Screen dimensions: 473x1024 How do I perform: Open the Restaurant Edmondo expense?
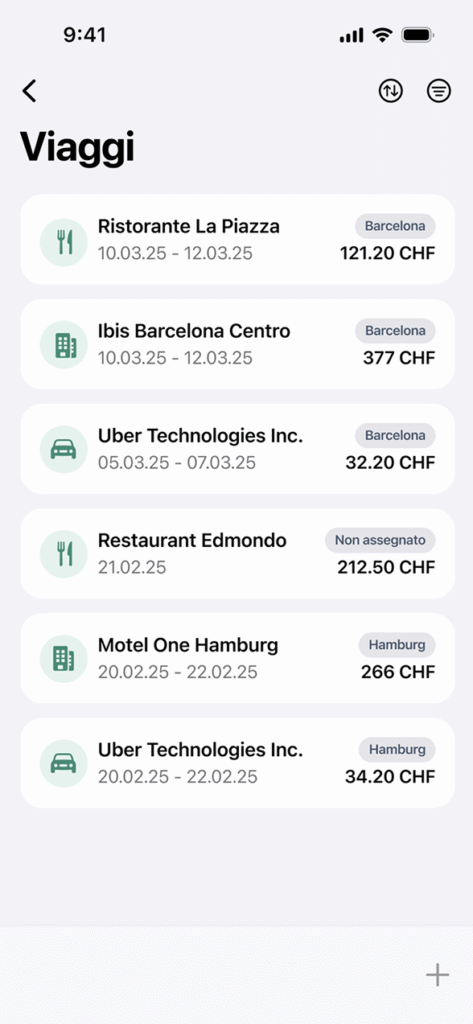point(238,554)
